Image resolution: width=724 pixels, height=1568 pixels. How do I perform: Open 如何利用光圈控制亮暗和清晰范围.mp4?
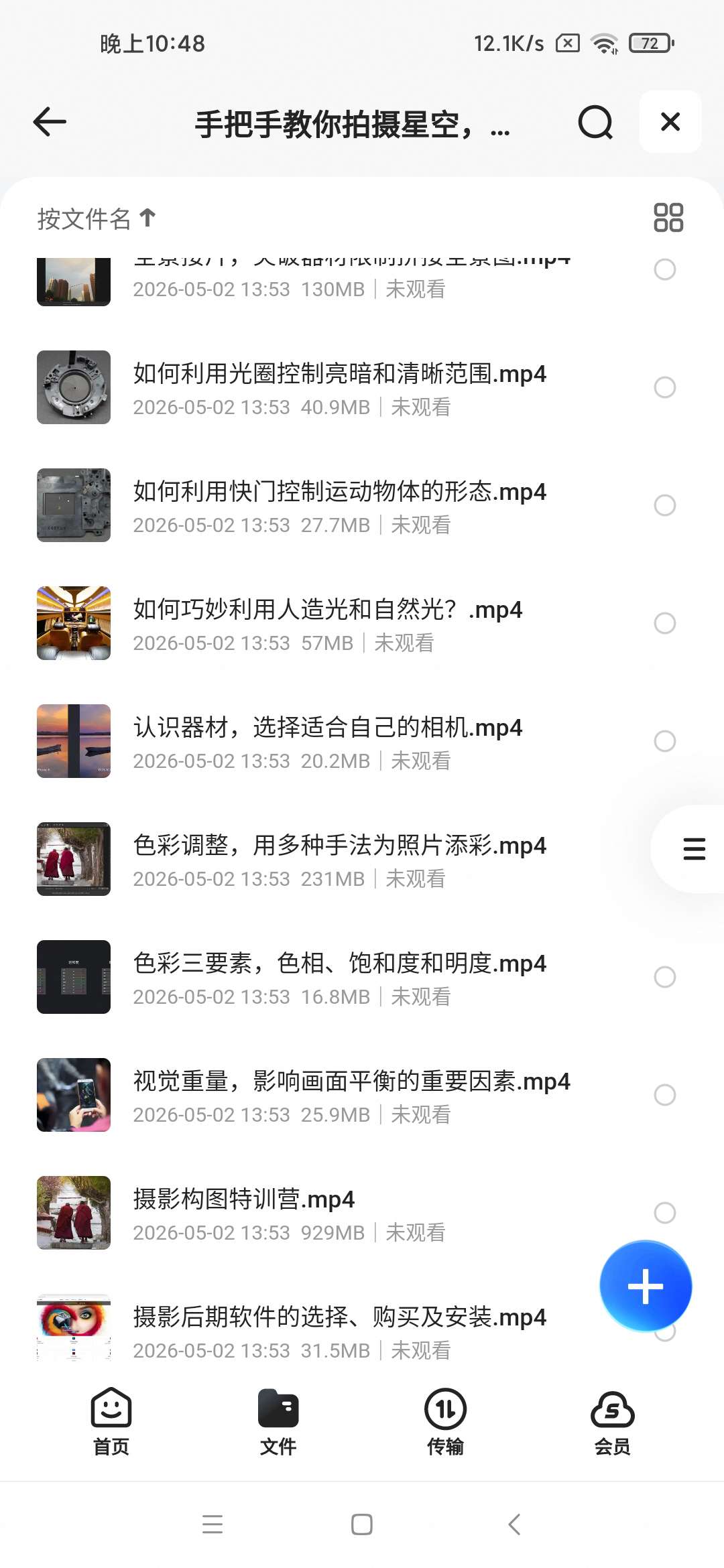tap(339, 387)
